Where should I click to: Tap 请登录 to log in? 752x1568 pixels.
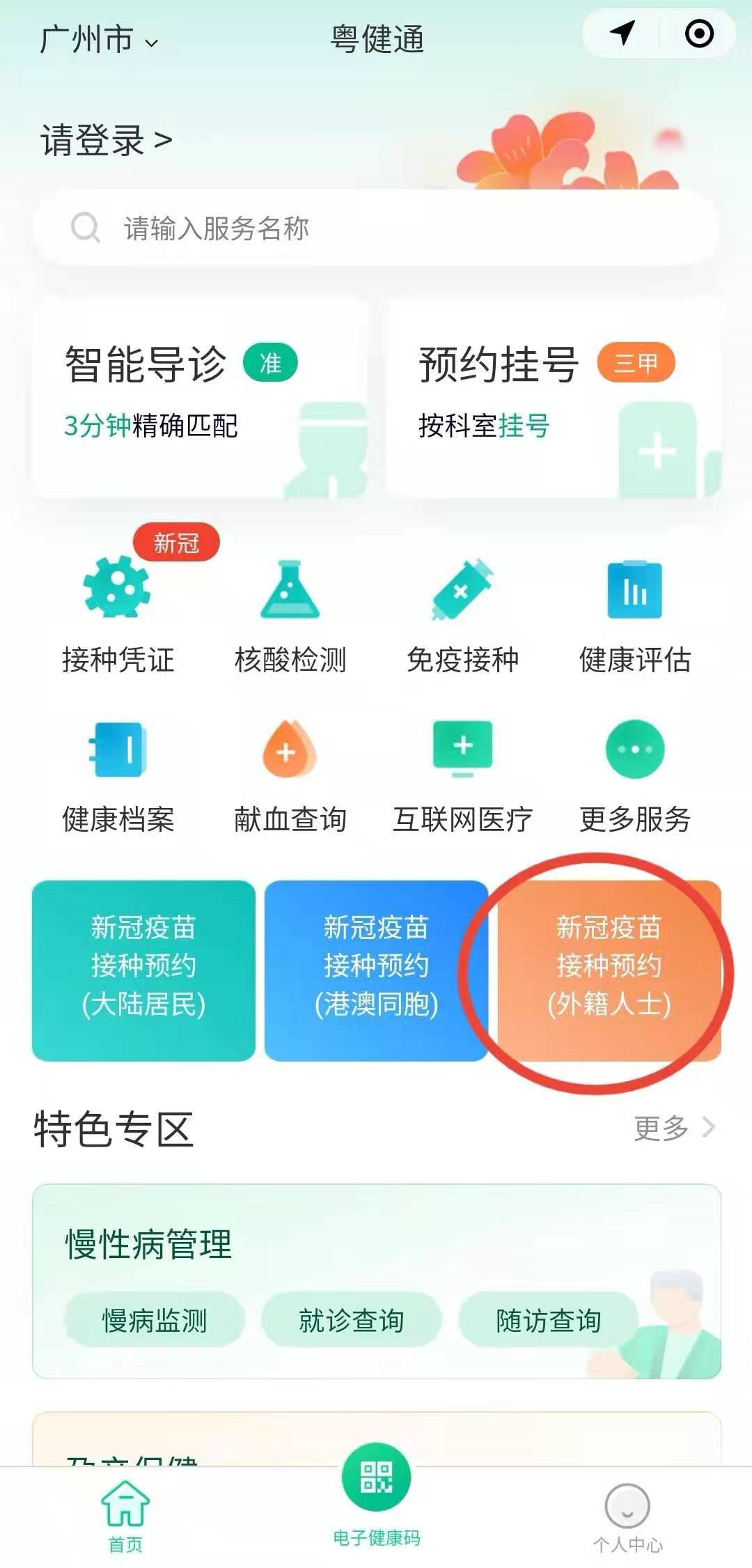(x=106, y=140)
